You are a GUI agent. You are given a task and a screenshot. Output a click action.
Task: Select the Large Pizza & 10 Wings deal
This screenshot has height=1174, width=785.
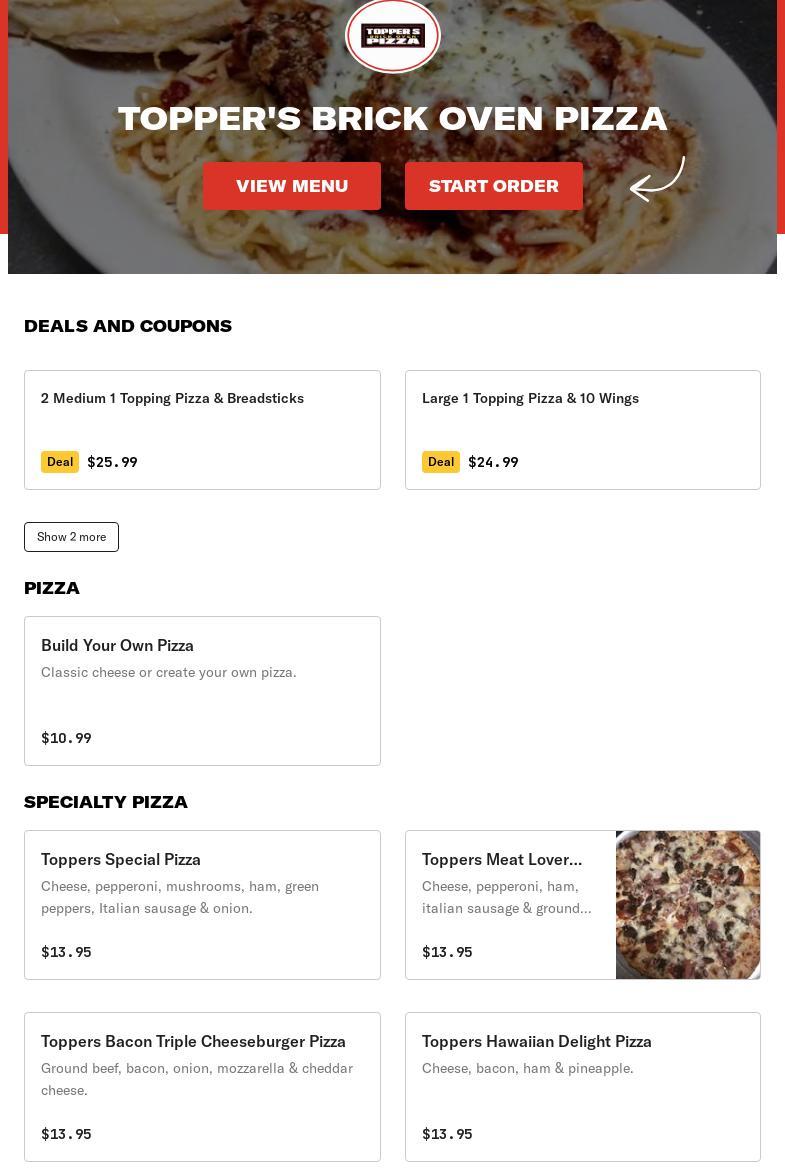pos(582,429)
